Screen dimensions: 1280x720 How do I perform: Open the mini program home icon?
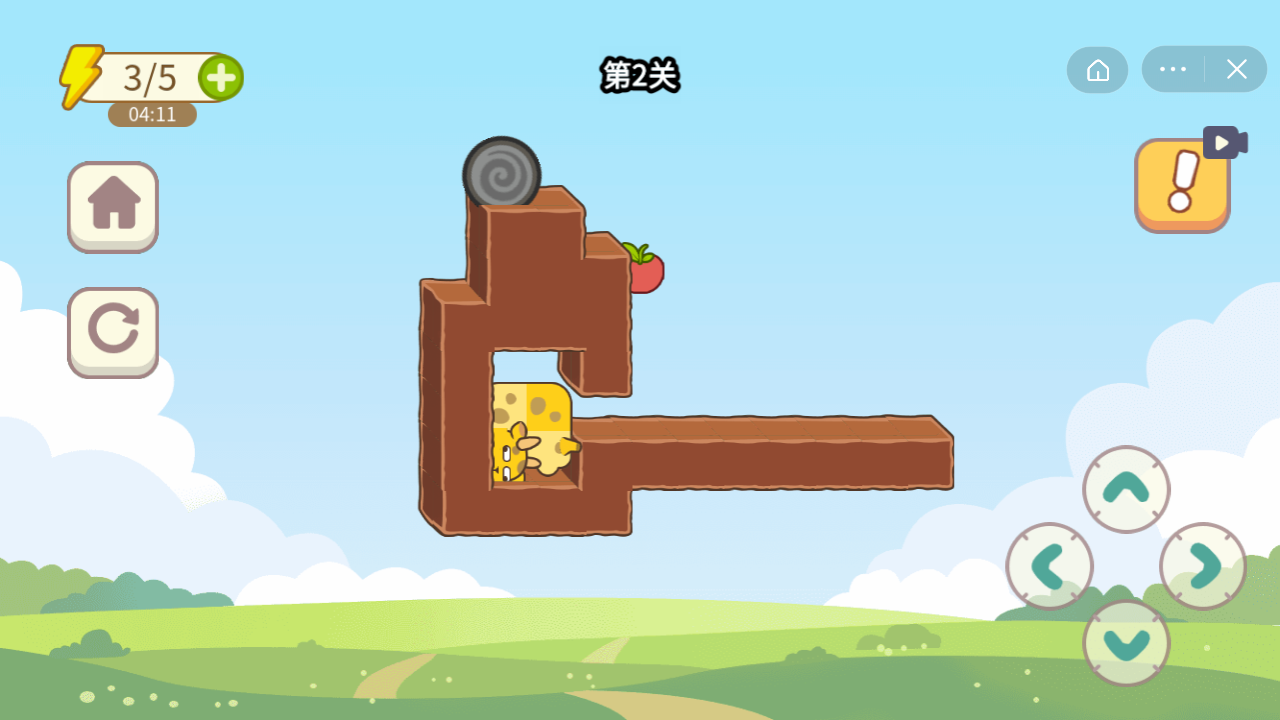click(x=1098, y=69)
